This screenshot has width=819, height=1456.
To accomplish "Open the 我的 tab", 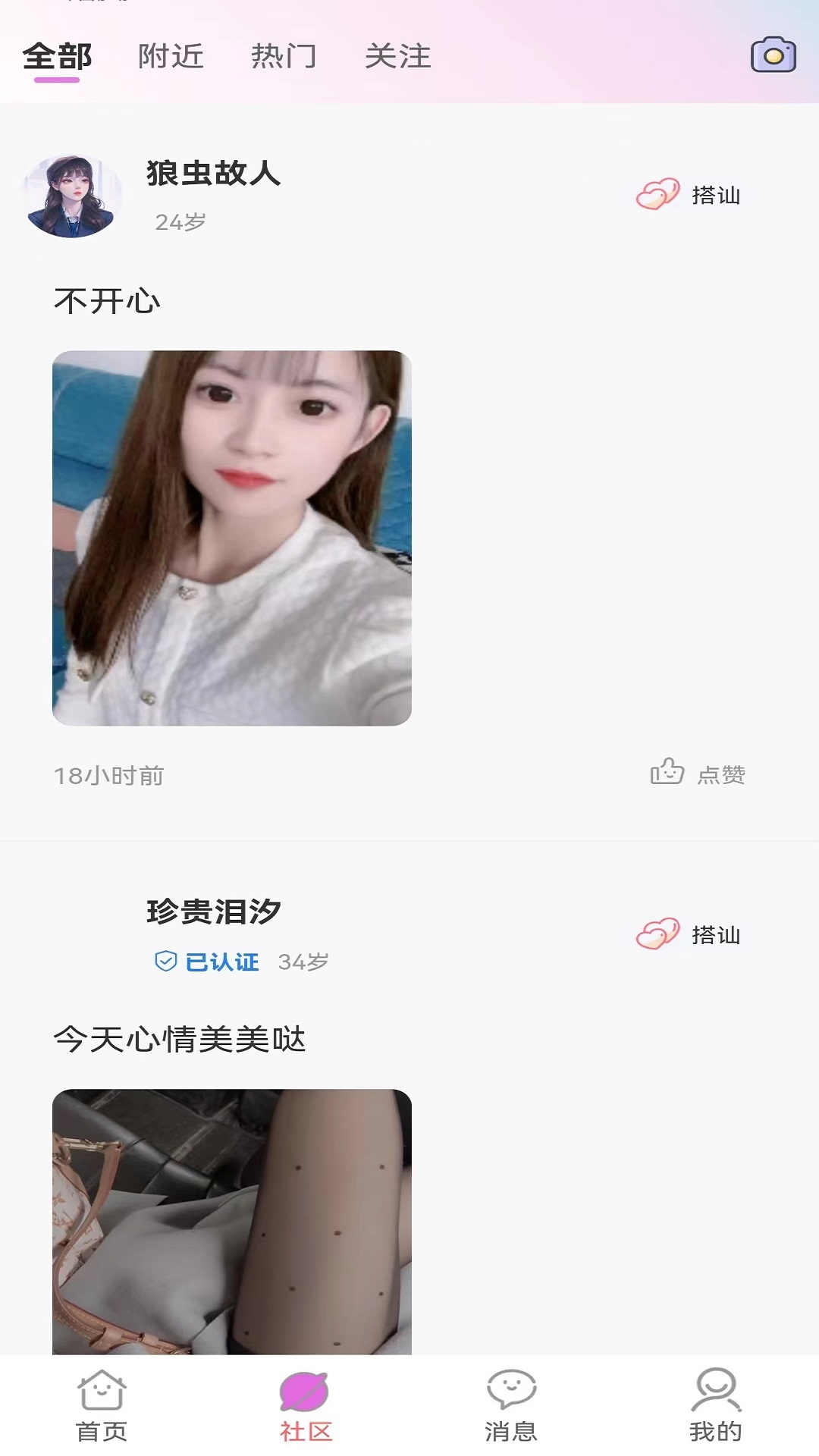I will (x=716, y=1407).
